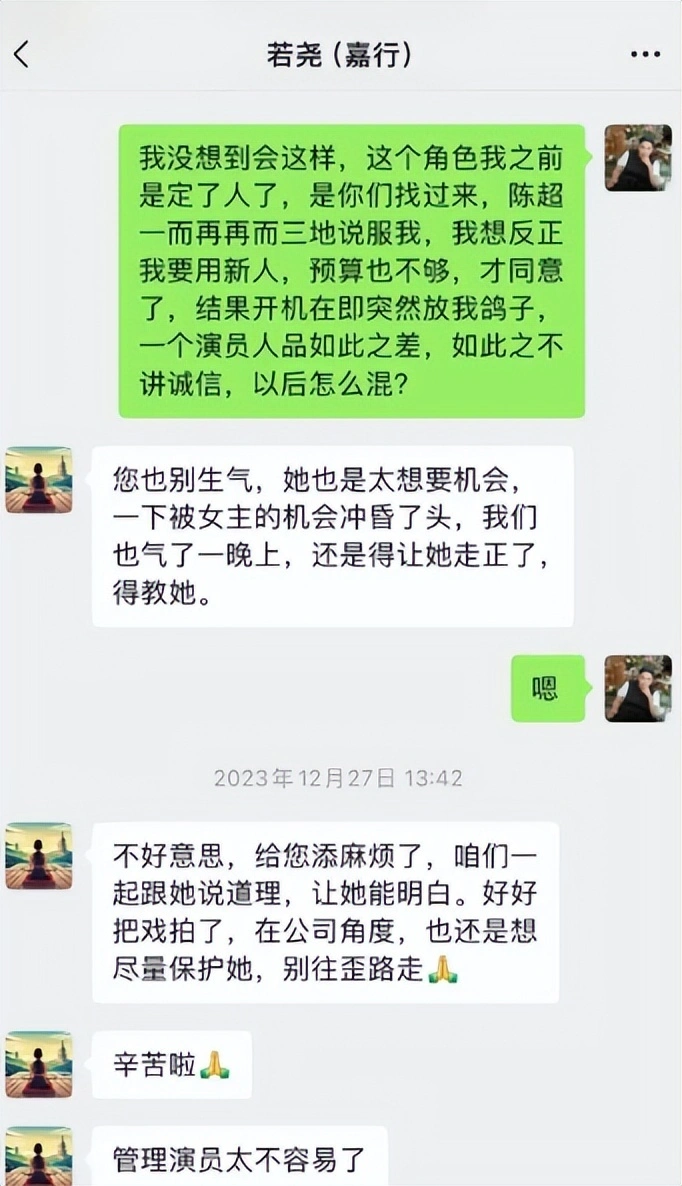Viewport: 682px width, 1186px height.
Task: Open my avatar beside the long green message
Action: click(637, 158)
